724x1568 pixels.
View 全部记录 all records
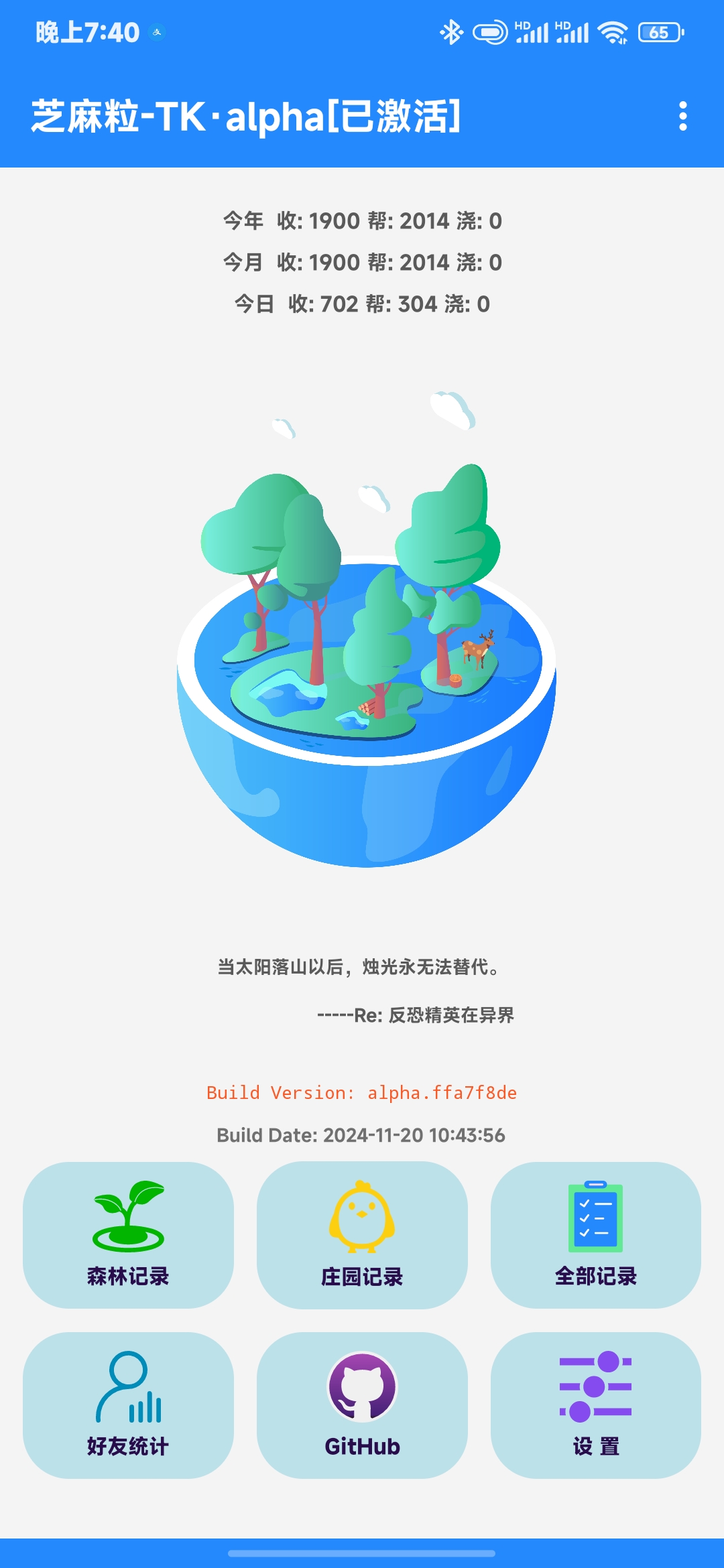(x=595, y=1234)
